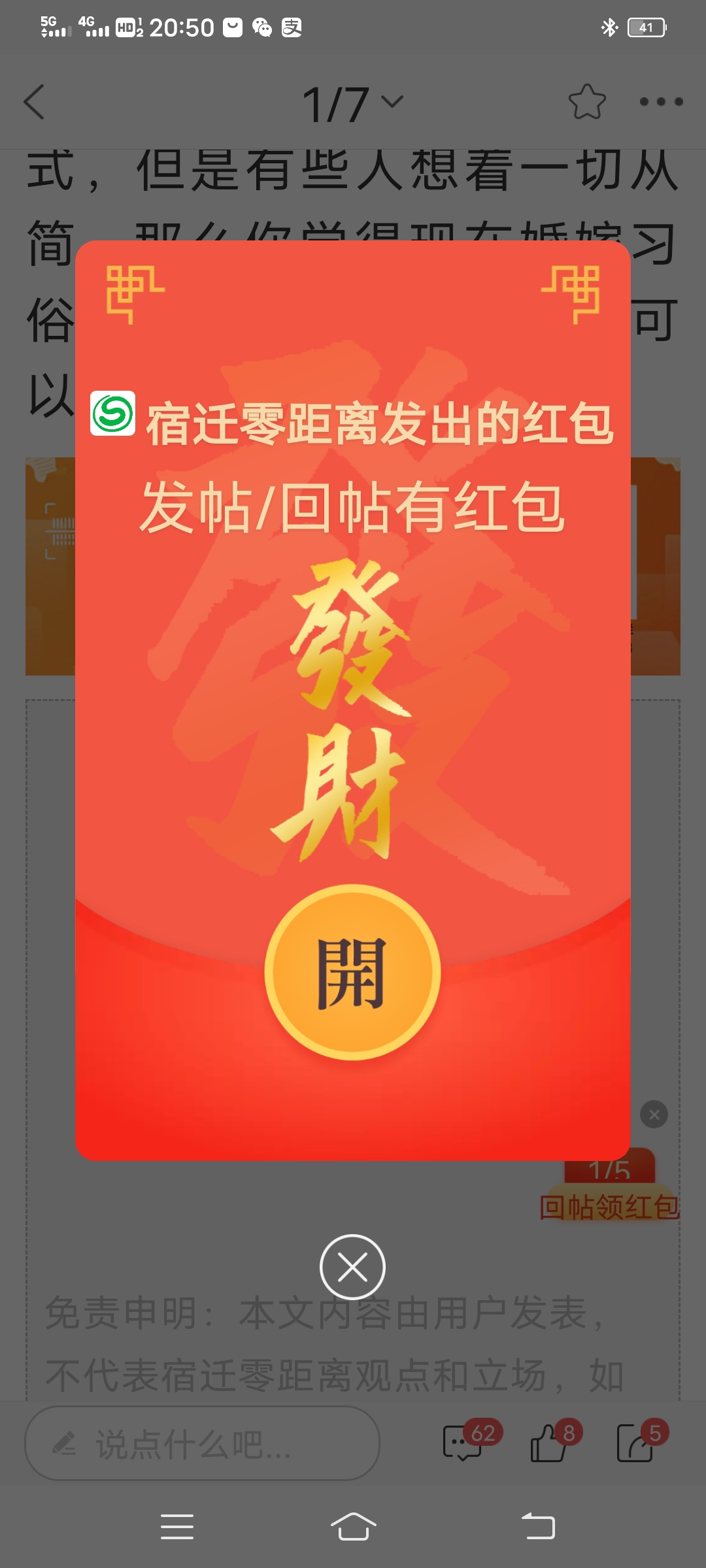Tap the 说点什么吧 comment field
The width and height of the screenshot is (706, 1568).
(201, 1444)
